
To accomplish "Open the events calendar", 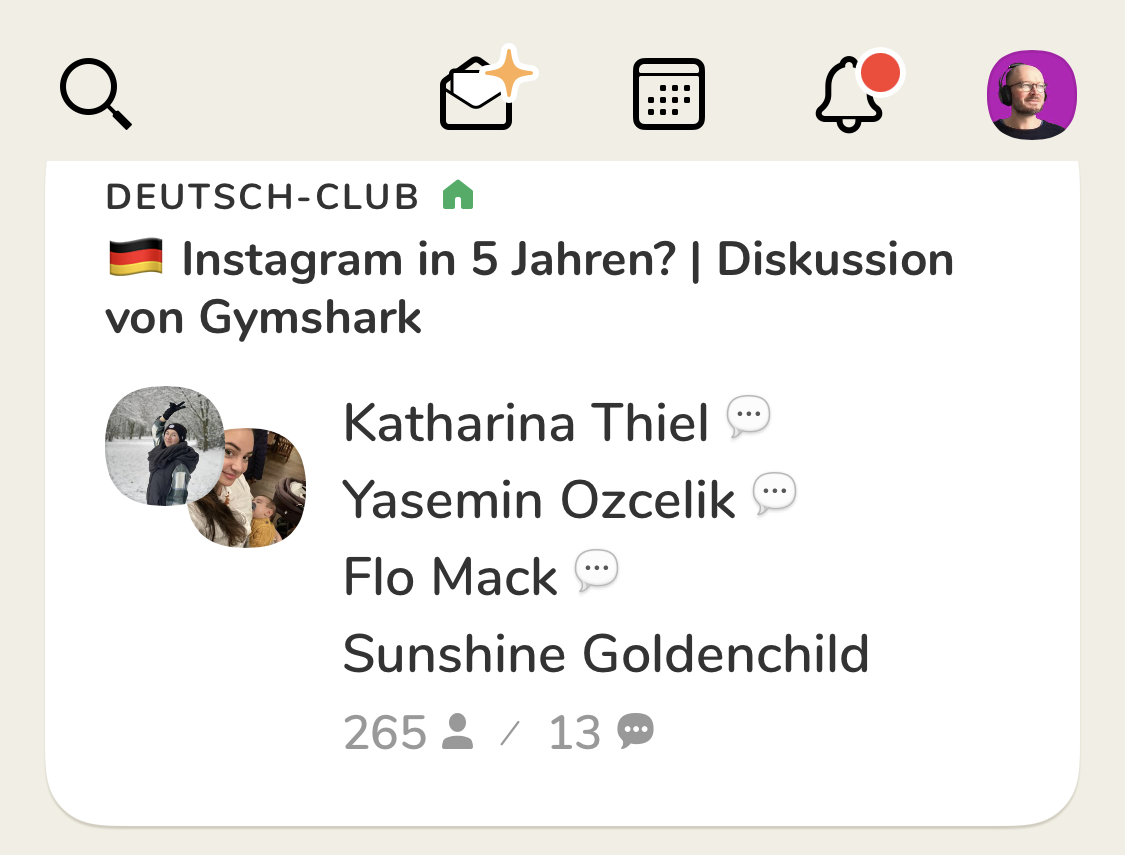I will click(669, 95).
